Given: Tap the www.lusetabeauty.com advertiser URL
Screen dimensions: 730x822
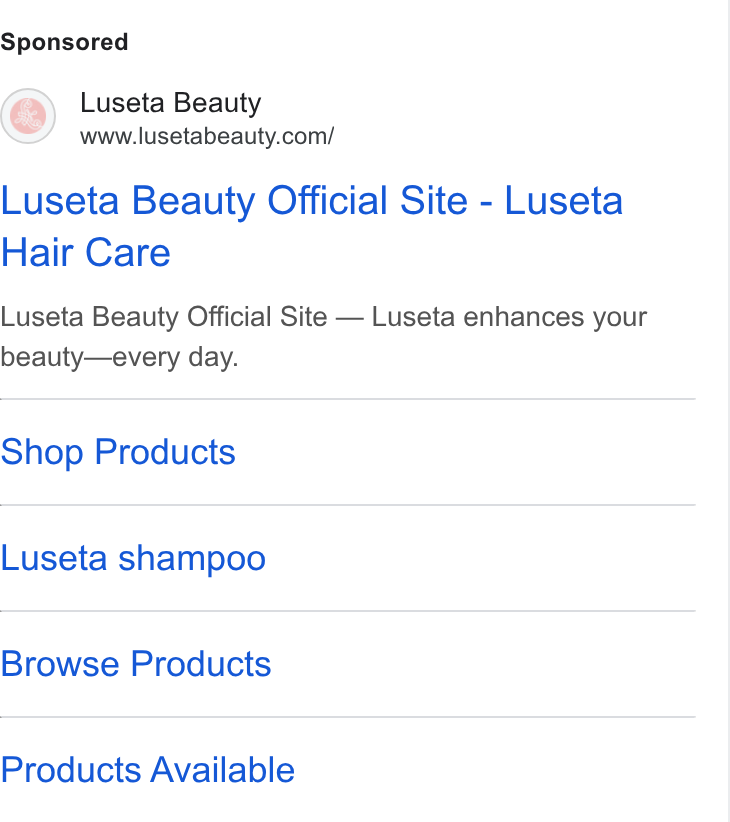Looking at the screenshot, I should click(x=207, y=136).
